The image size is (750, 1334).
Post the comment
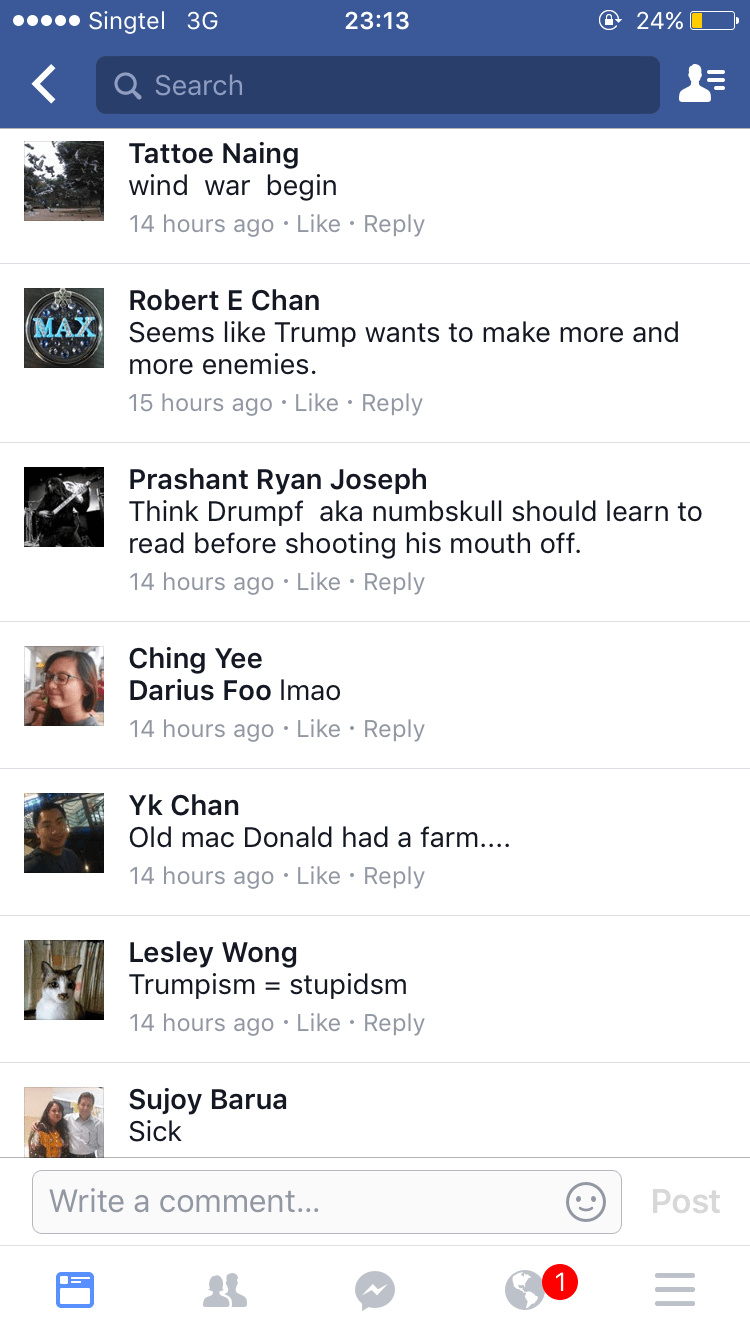tap(685, 1201)
